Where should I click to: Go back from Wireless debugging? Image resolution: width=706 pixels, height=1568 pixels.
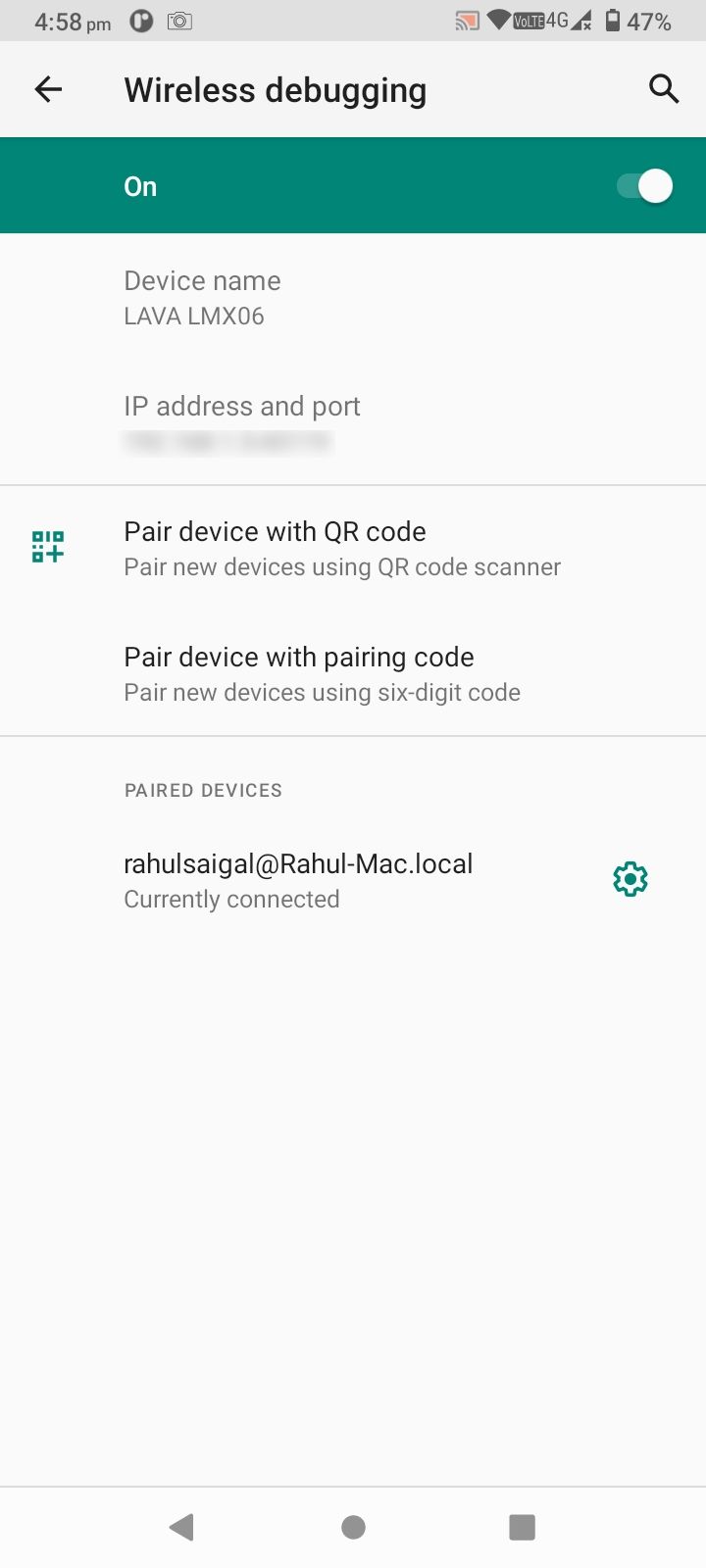[x=48, y=89]
